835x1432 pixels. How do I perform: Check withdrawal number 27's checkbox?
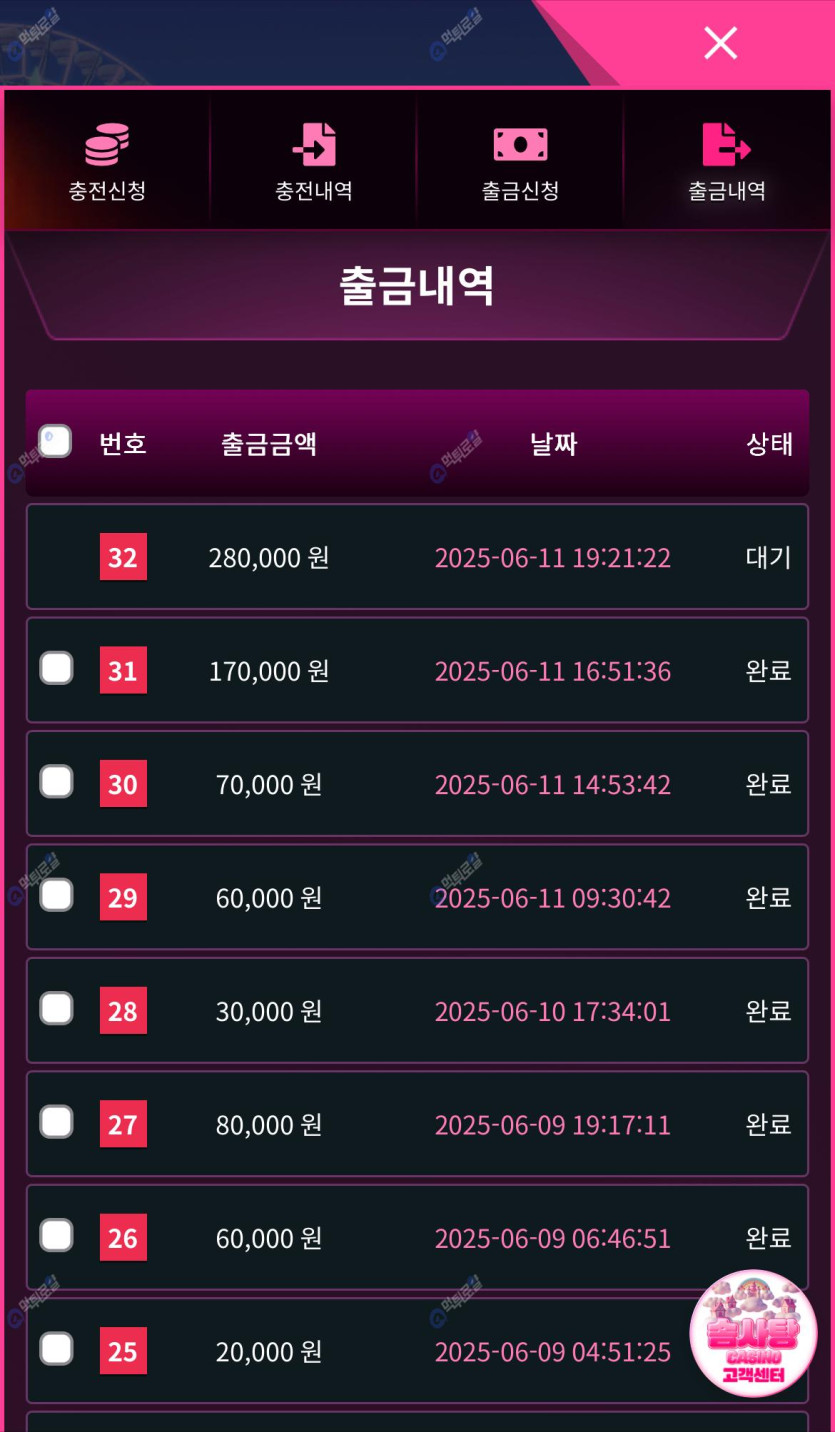pyautogui.click(x=56, y=1122)
